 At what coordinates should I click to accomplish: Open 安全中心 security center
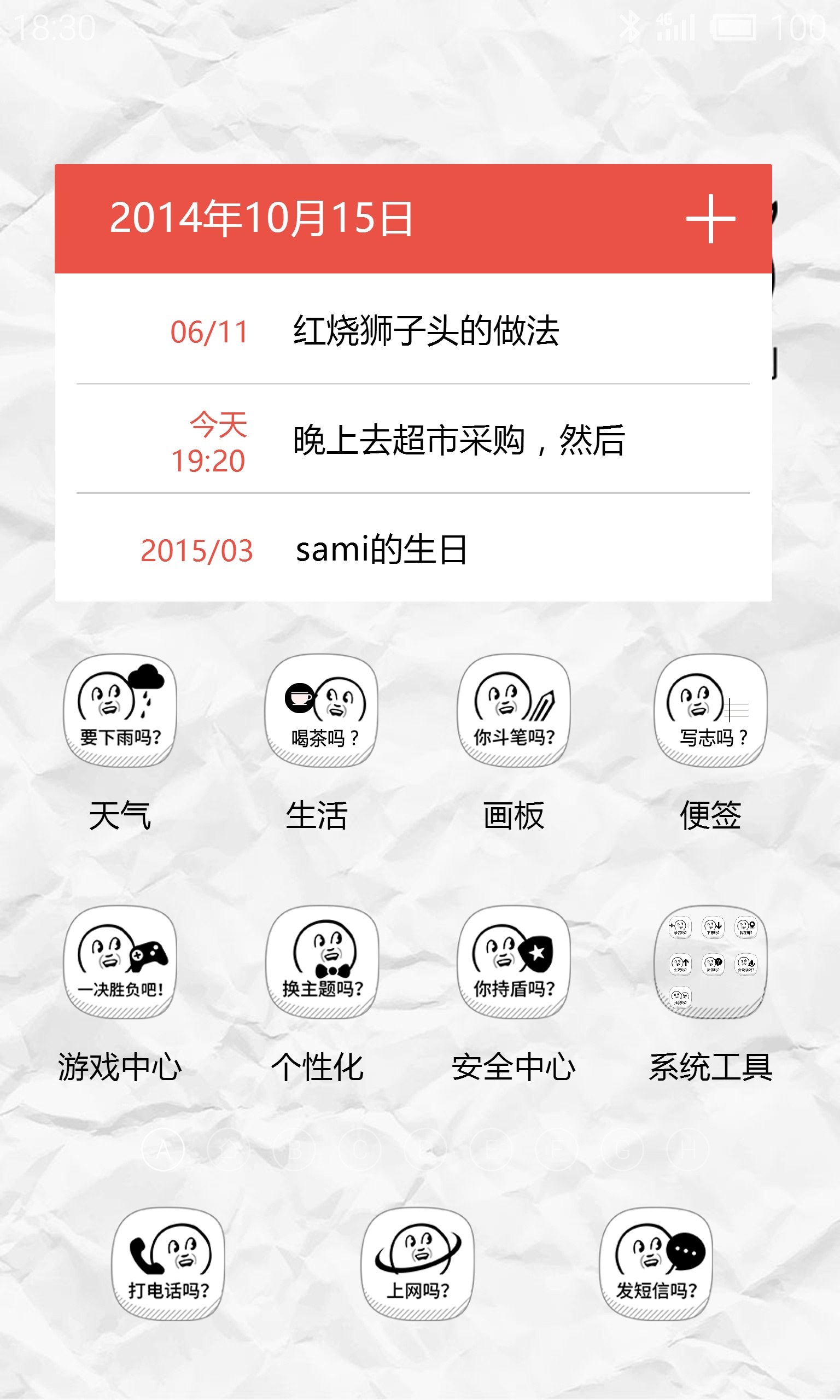tap(514, 962)
